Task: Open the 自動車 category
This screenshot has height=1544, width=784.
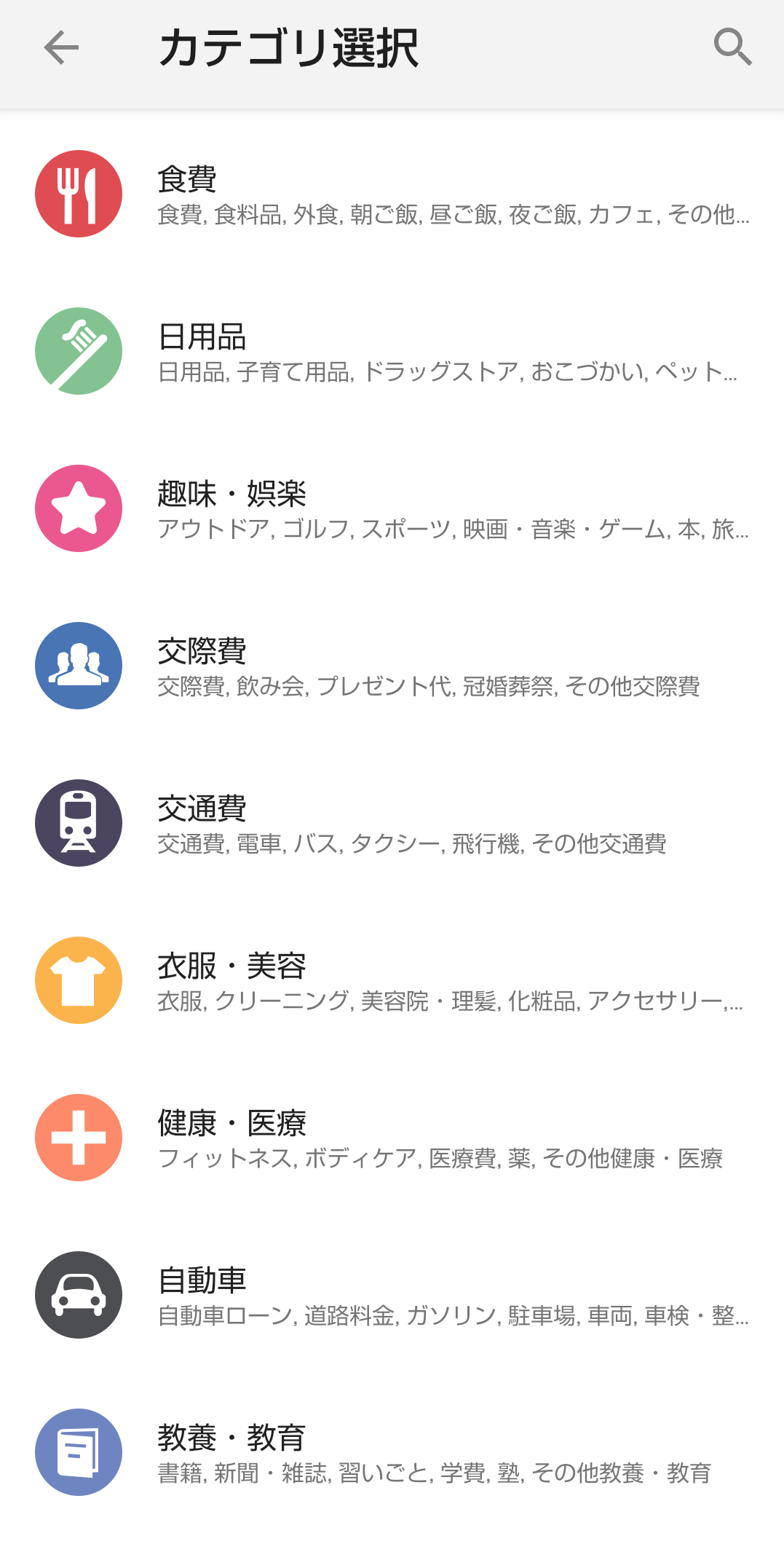Action: [x=392, y=1295]
